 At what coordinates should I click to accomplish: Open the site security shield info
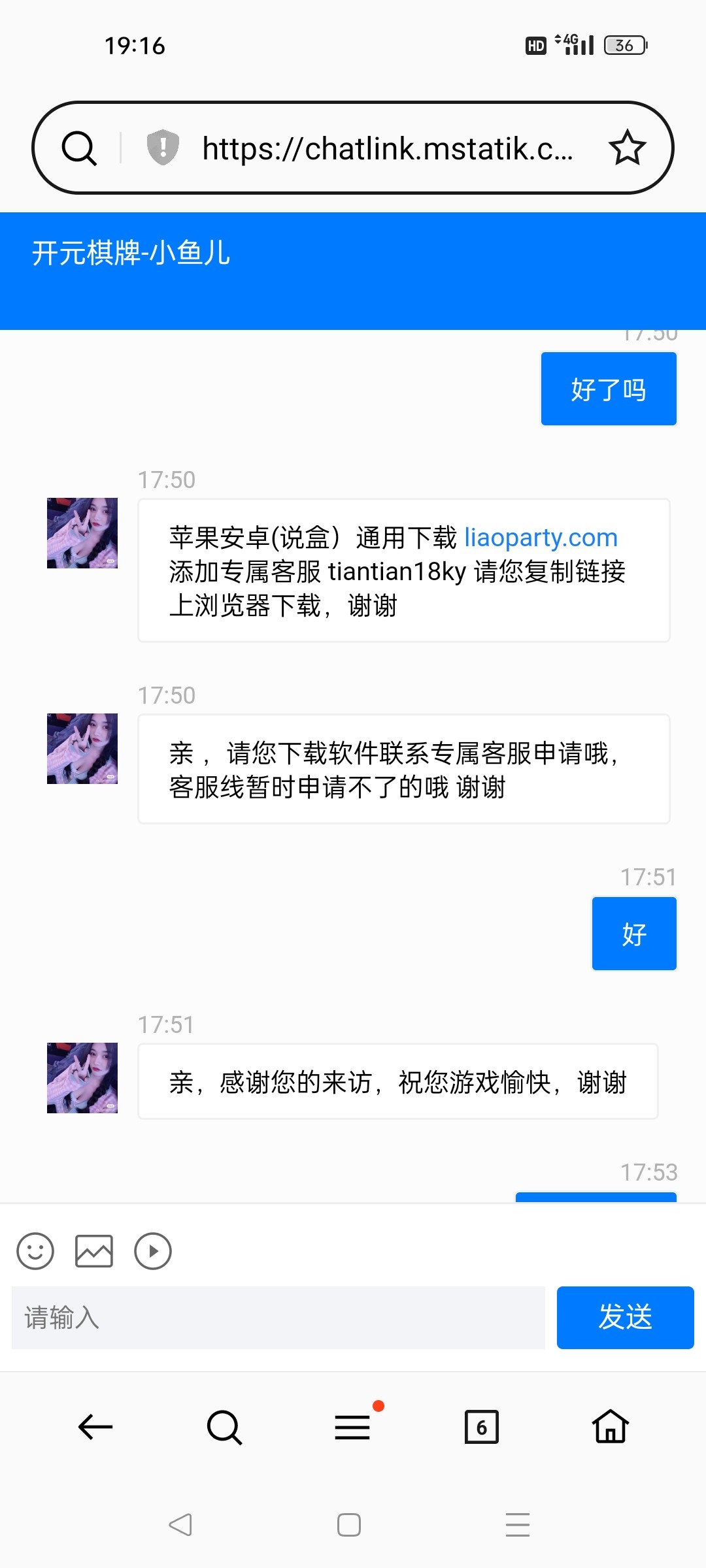[163, 147]
